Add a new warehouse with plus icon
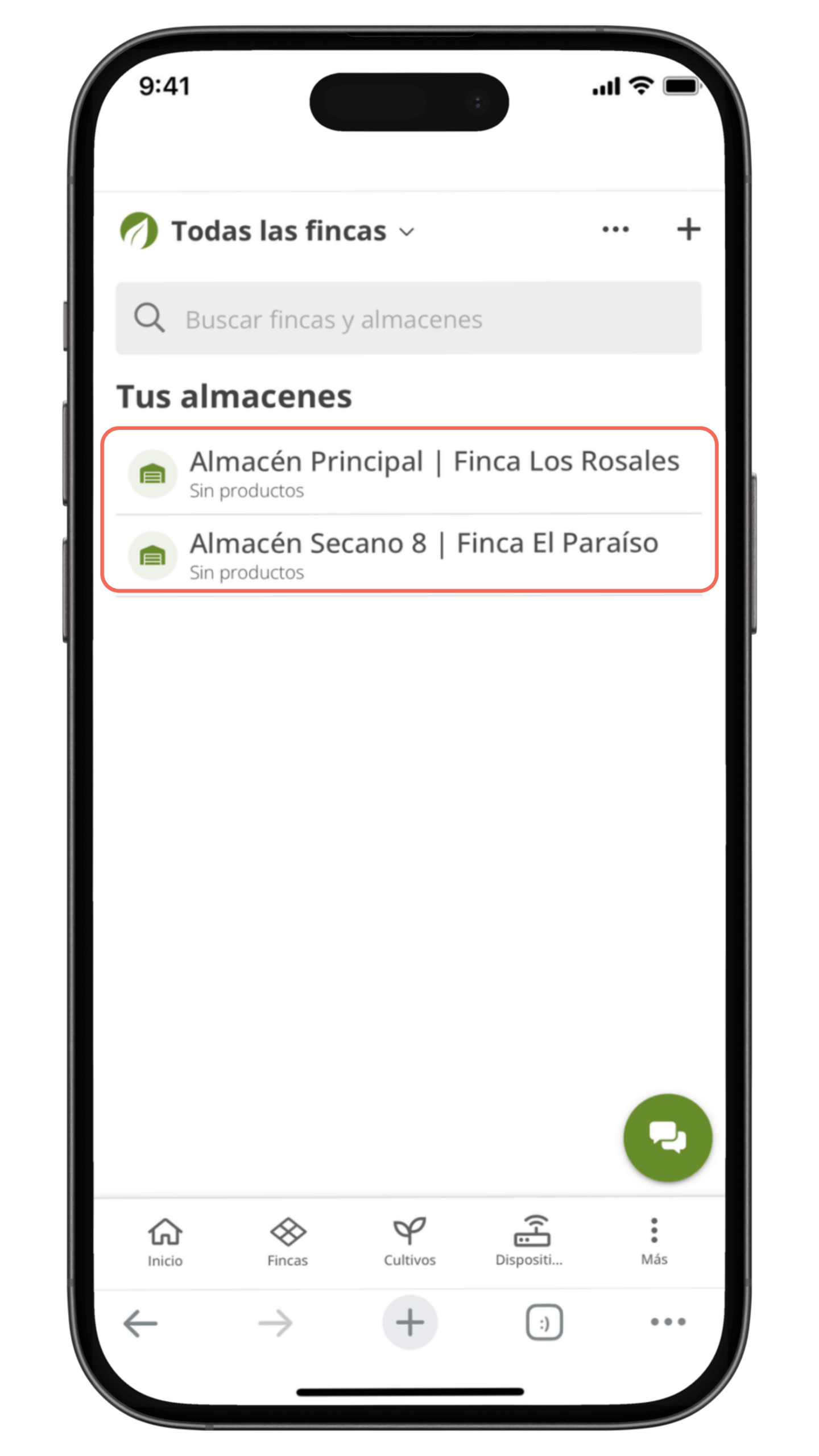This screenshot has height=1456, width=819. click(688, 229)
